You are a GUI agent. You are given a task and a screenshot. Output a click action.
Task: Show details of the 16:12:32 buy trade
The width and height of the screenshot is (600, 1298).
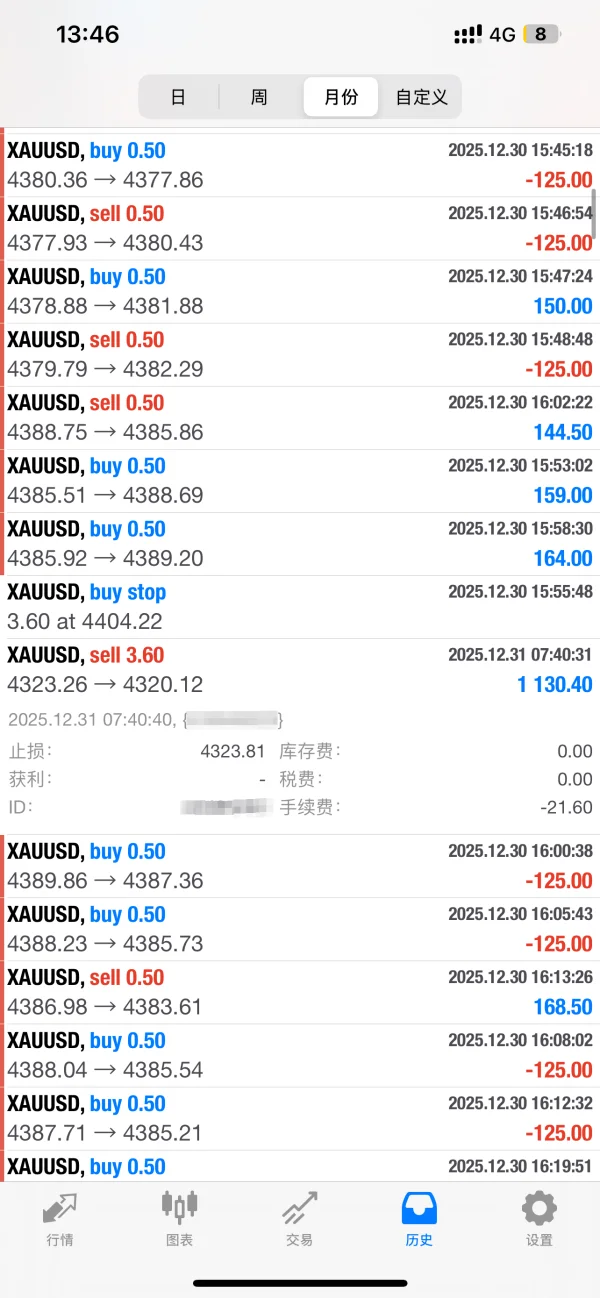click(x=300, y=1118)
